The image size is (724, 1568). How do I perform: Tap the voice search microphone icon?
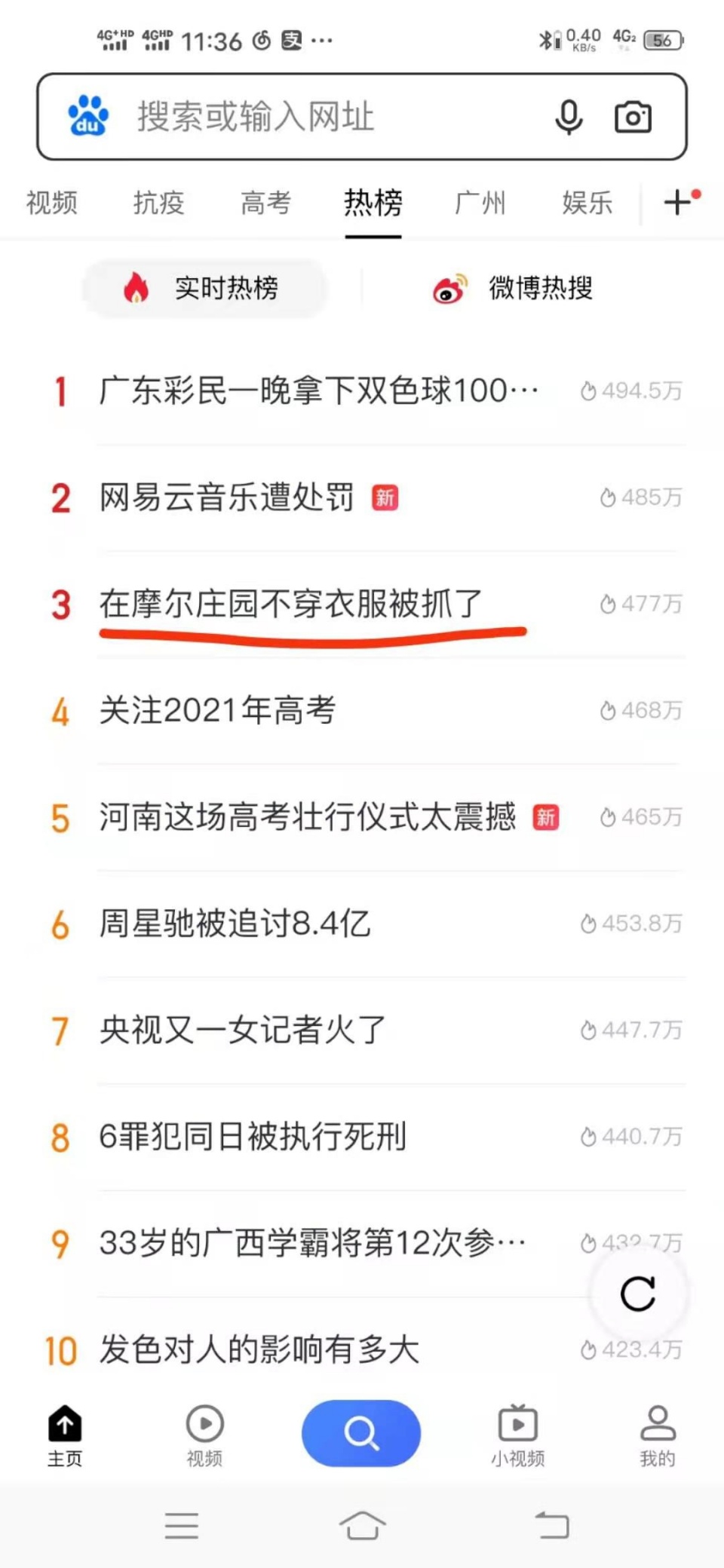[x=569, y=117]
